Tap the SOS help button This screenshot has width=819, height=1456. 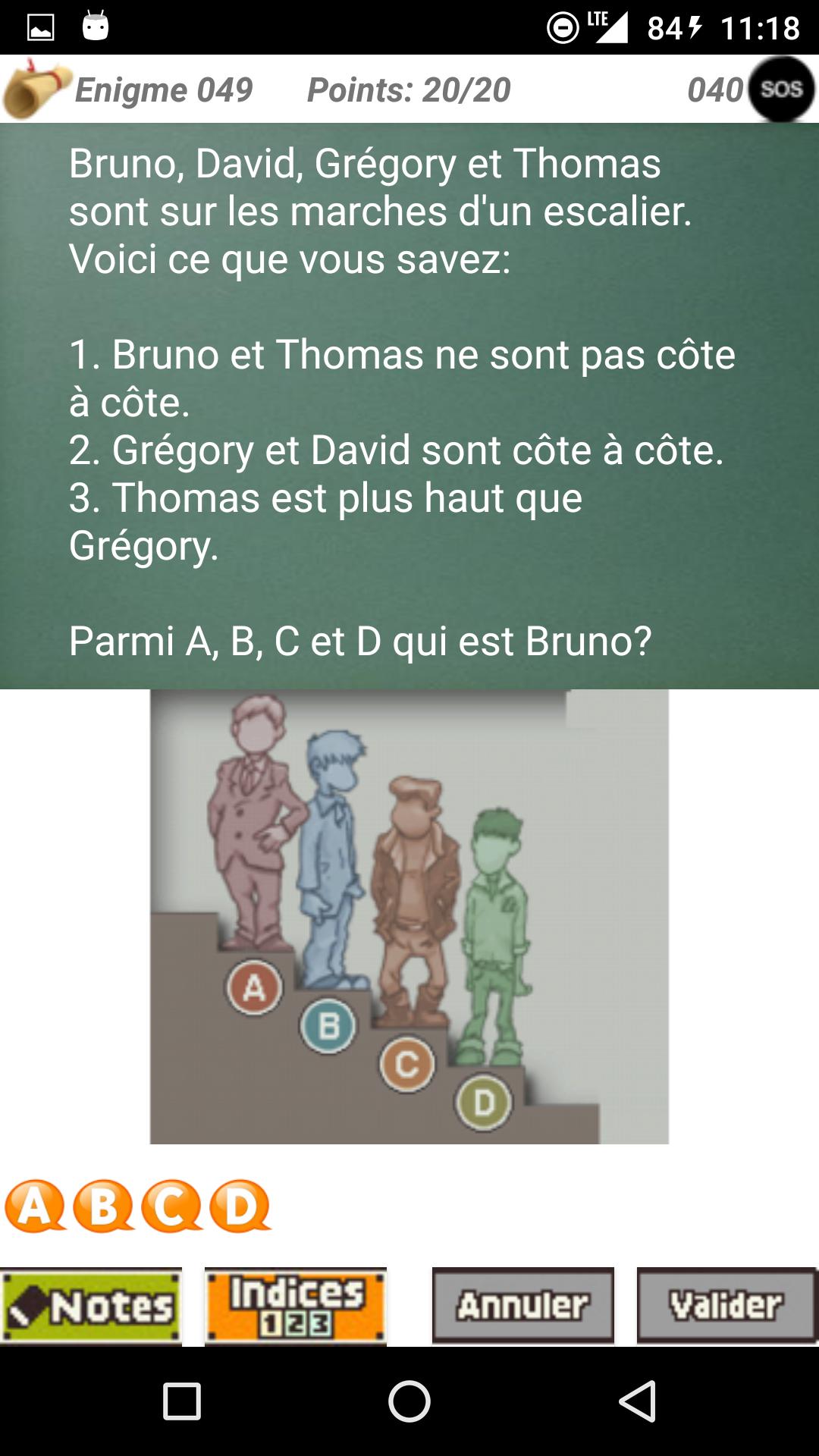(x=781, y=89)
